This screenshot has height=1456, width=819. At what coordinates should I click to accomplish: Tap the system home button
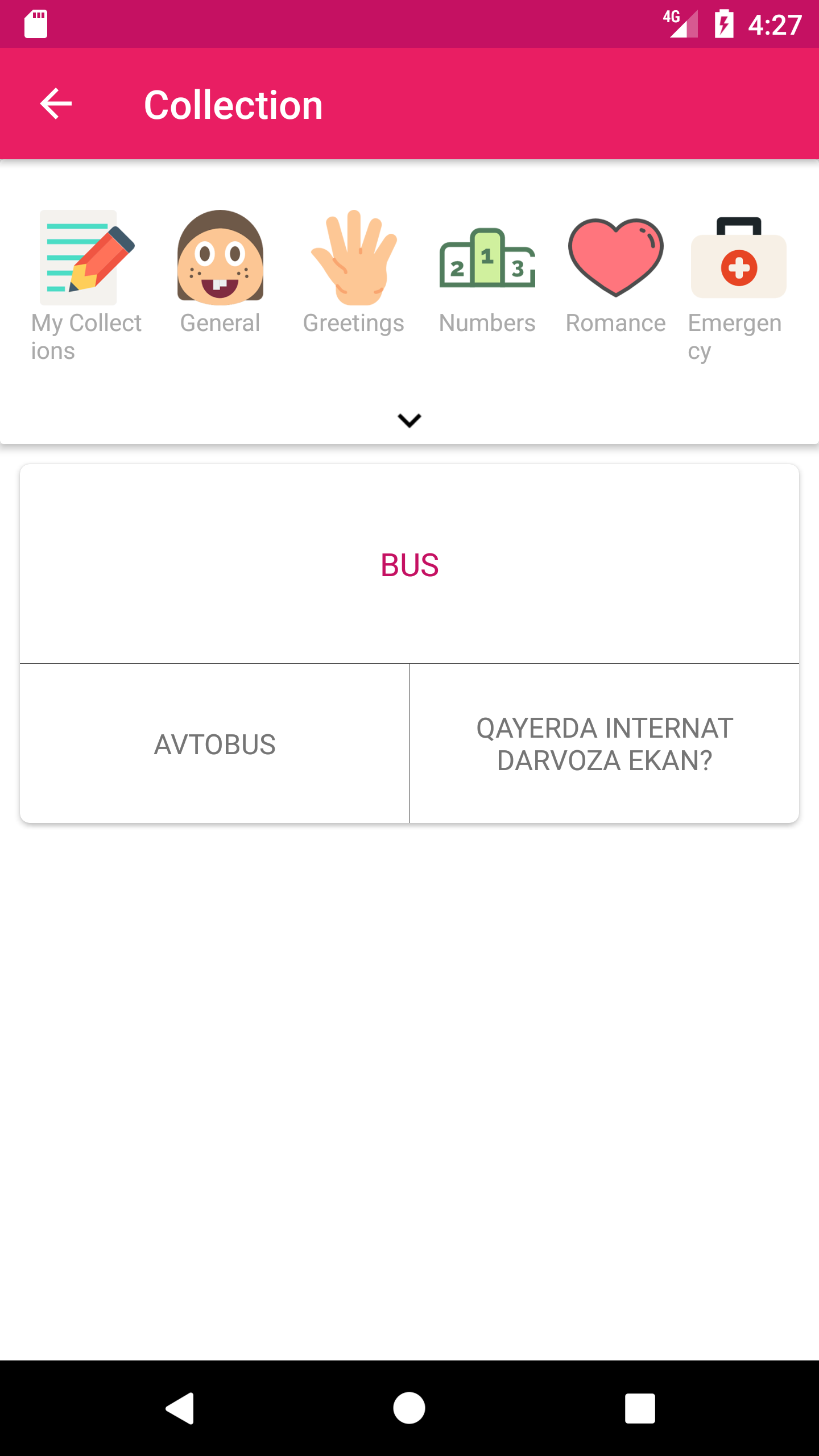(409, 1408)
